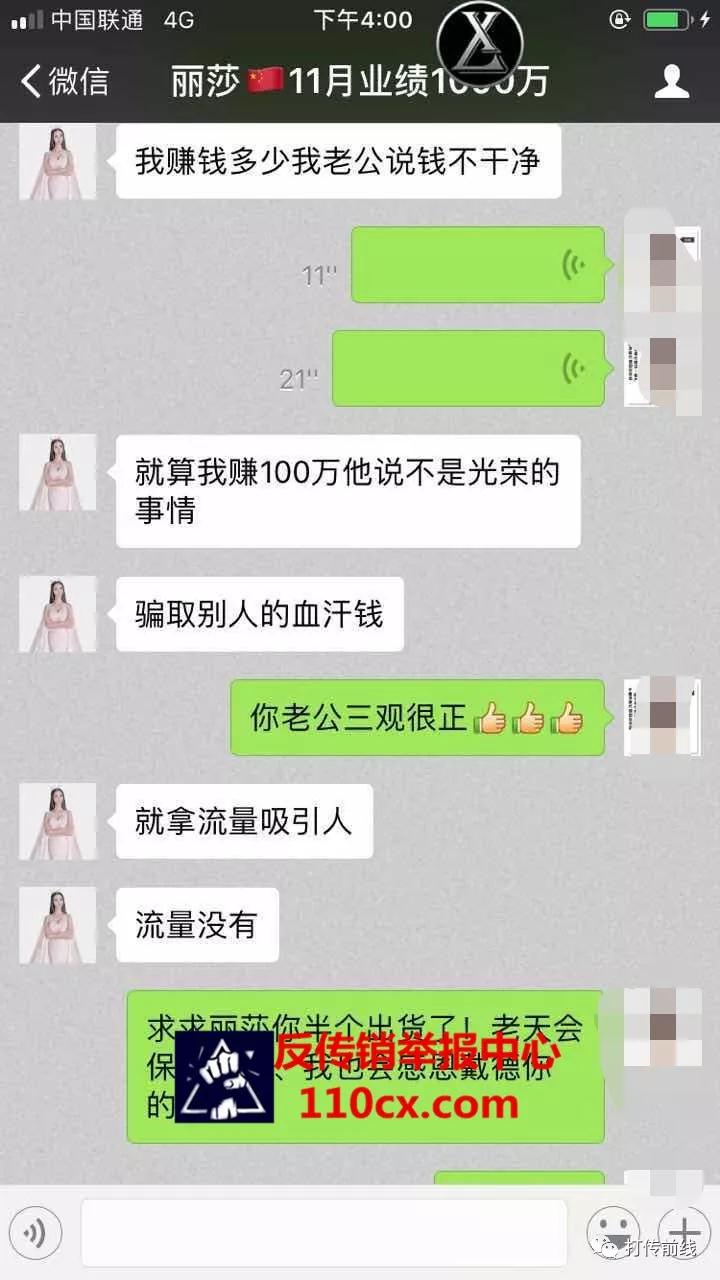Focus the message text field
720x1280 pixels.
click(x=323, y=1232)
